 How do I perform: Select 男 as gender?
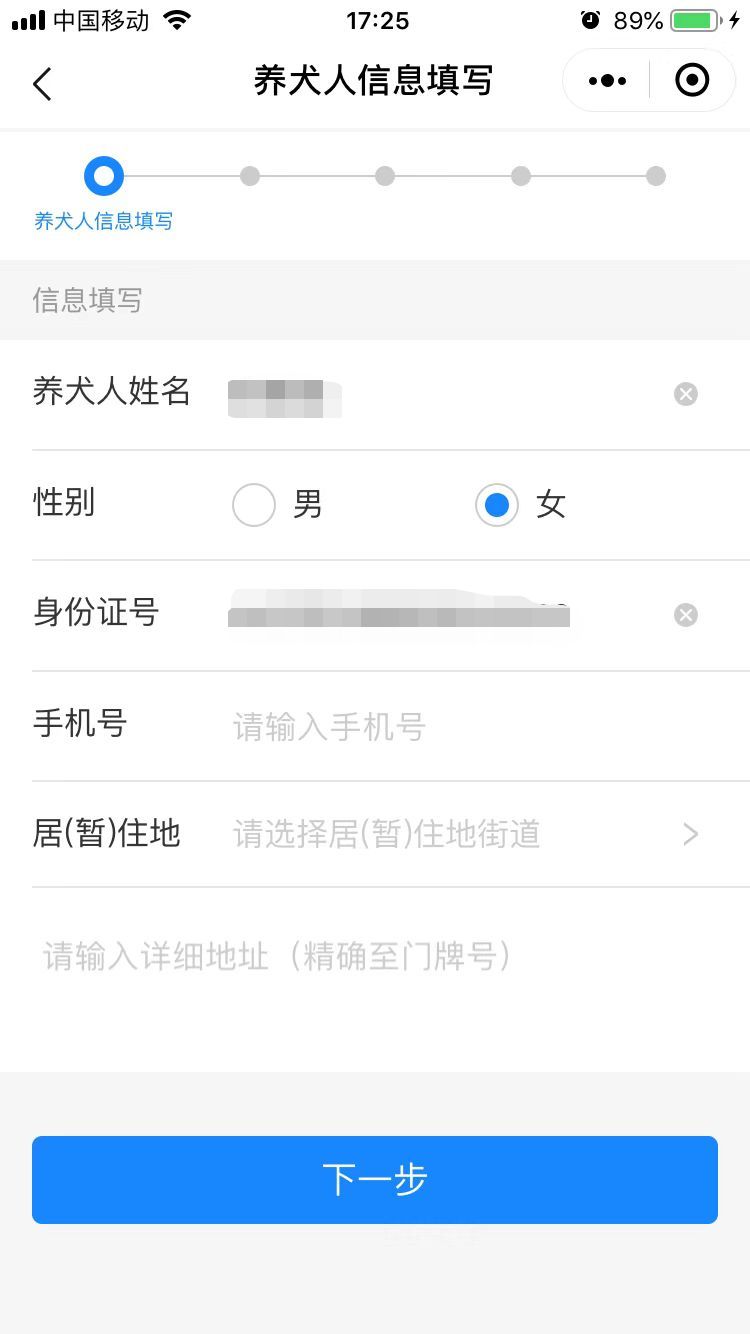pos(254,505)
